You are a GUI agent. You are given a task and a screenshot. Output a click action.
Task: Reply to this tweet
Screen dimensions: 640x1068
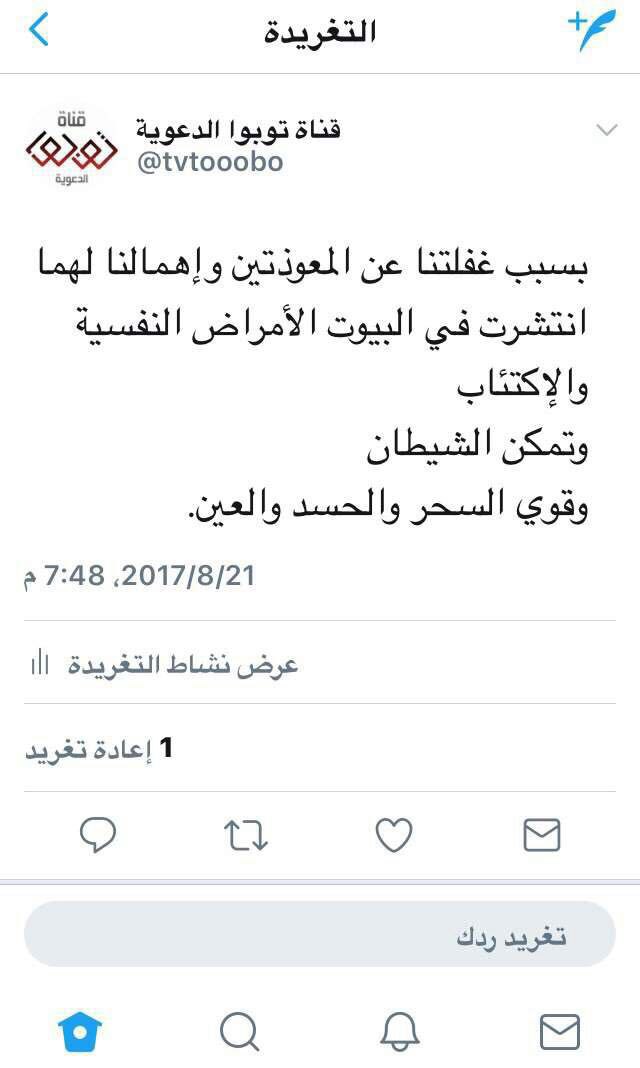[97, 835]
